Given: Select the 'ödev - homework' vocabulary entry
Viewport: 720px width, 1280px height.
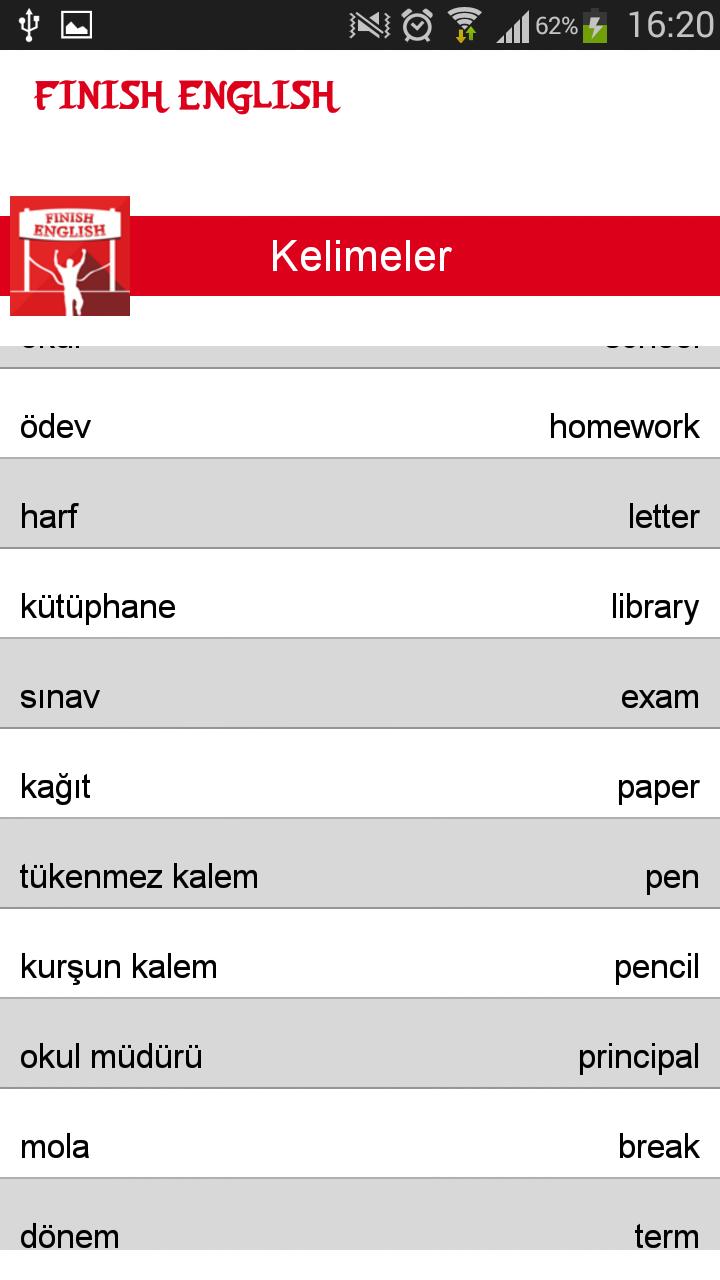Looking at the screenshot, I should click(x=360, y=426).
